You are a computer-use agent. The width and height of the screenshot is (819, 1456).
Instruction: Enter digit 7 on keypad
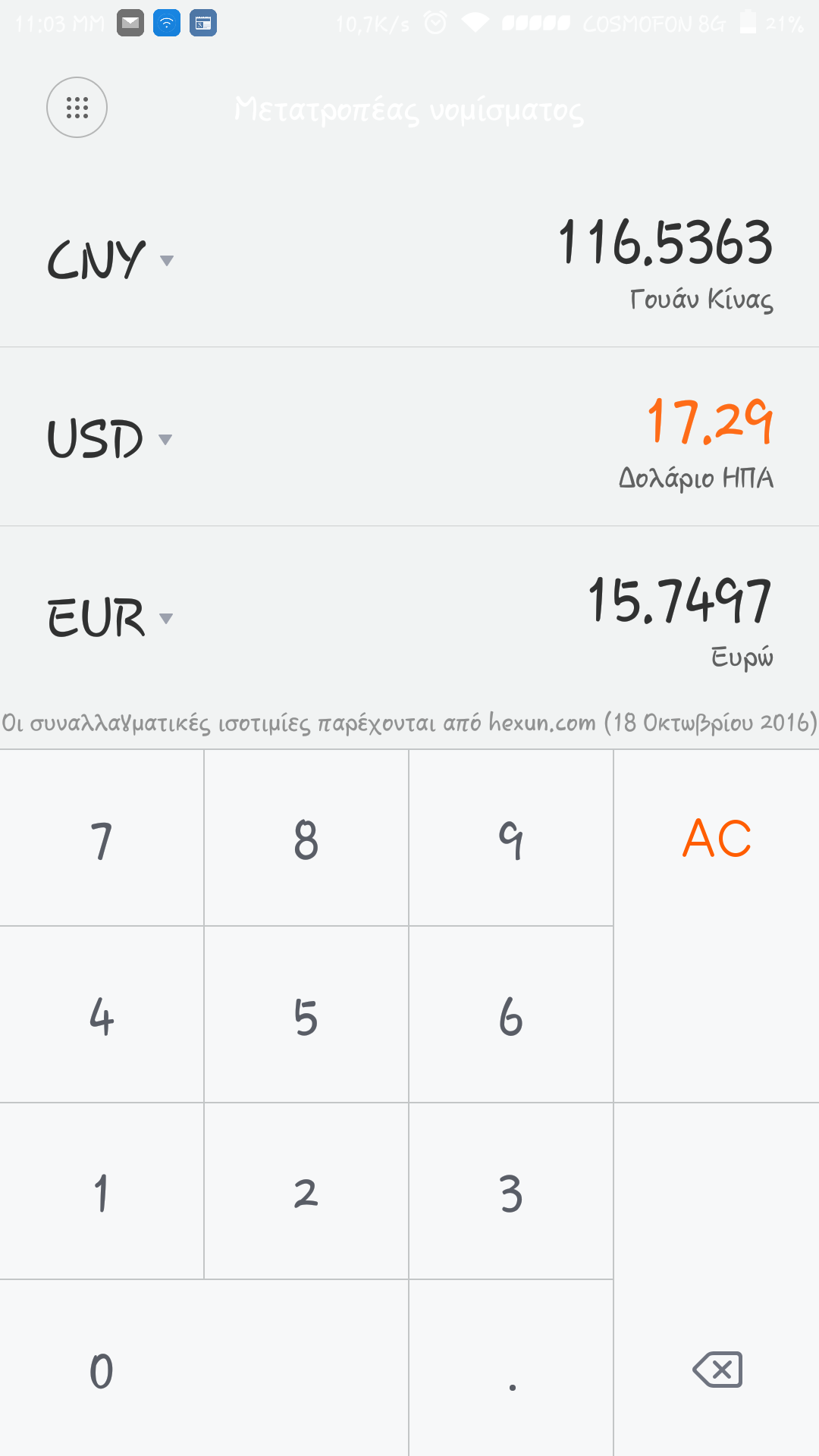tap(102, 839)
